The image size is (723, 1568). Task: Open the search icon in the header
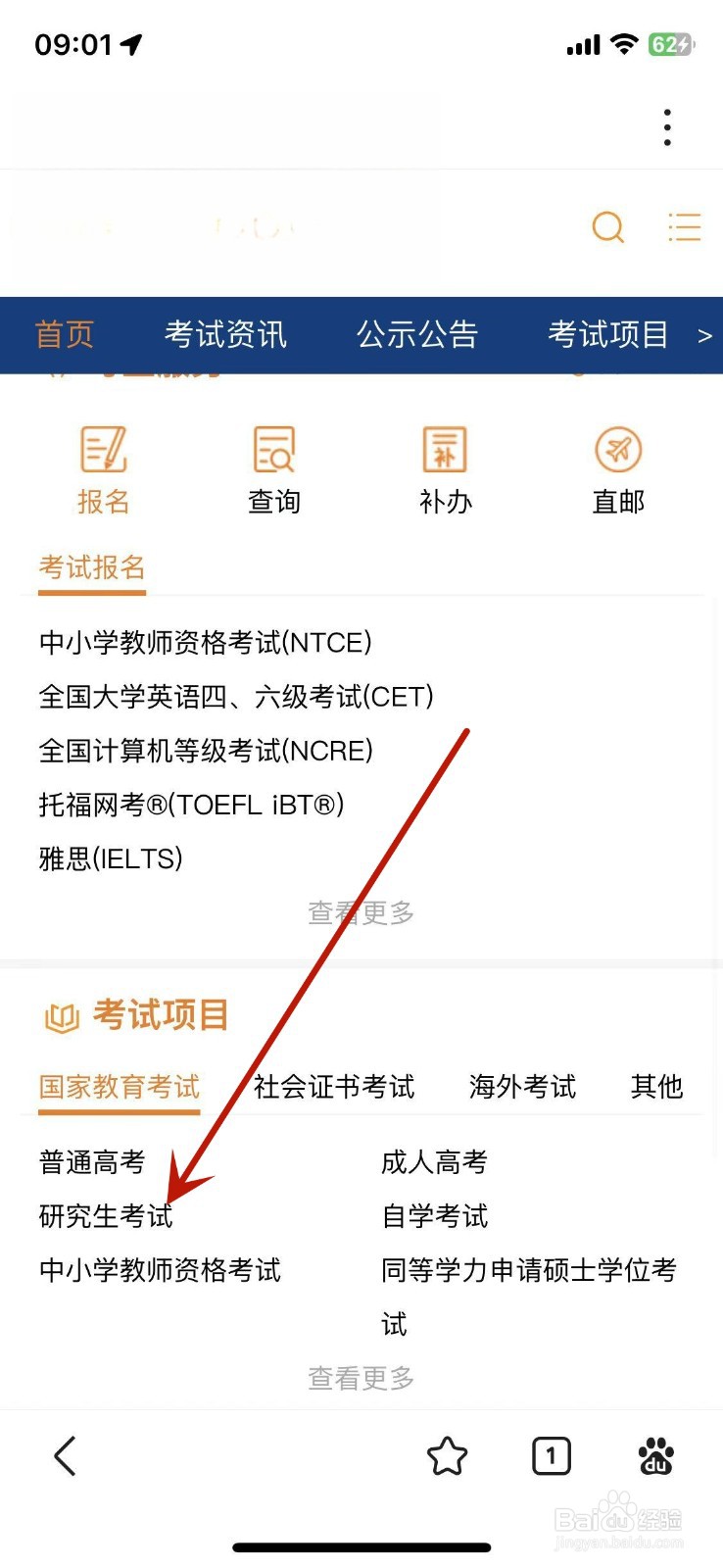[607, 227]
